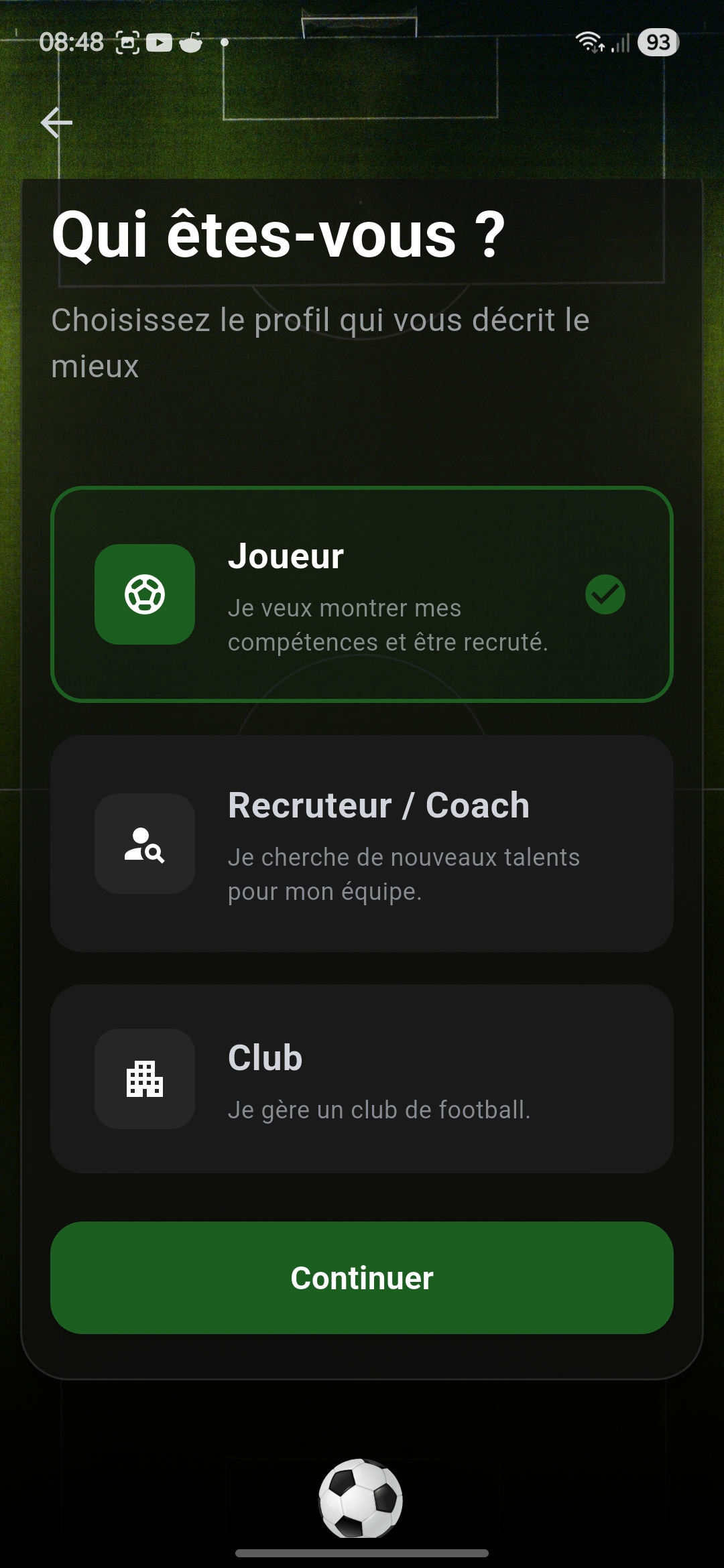
Task: Select the Club profile option
Action: [x=362, y=1080]
